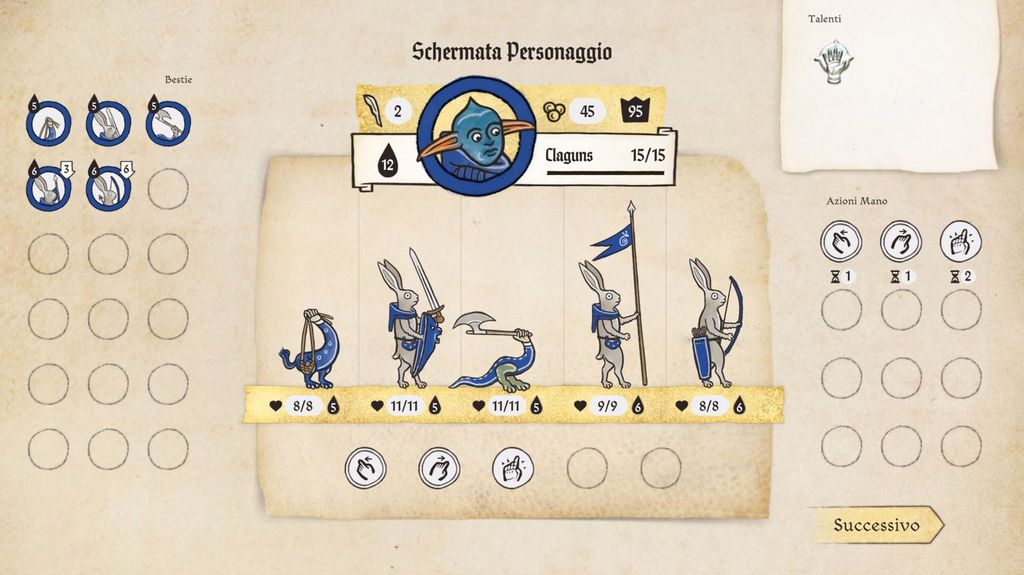
Task: Select the bow beast in the Bestie list
Action: pos(48,124)
